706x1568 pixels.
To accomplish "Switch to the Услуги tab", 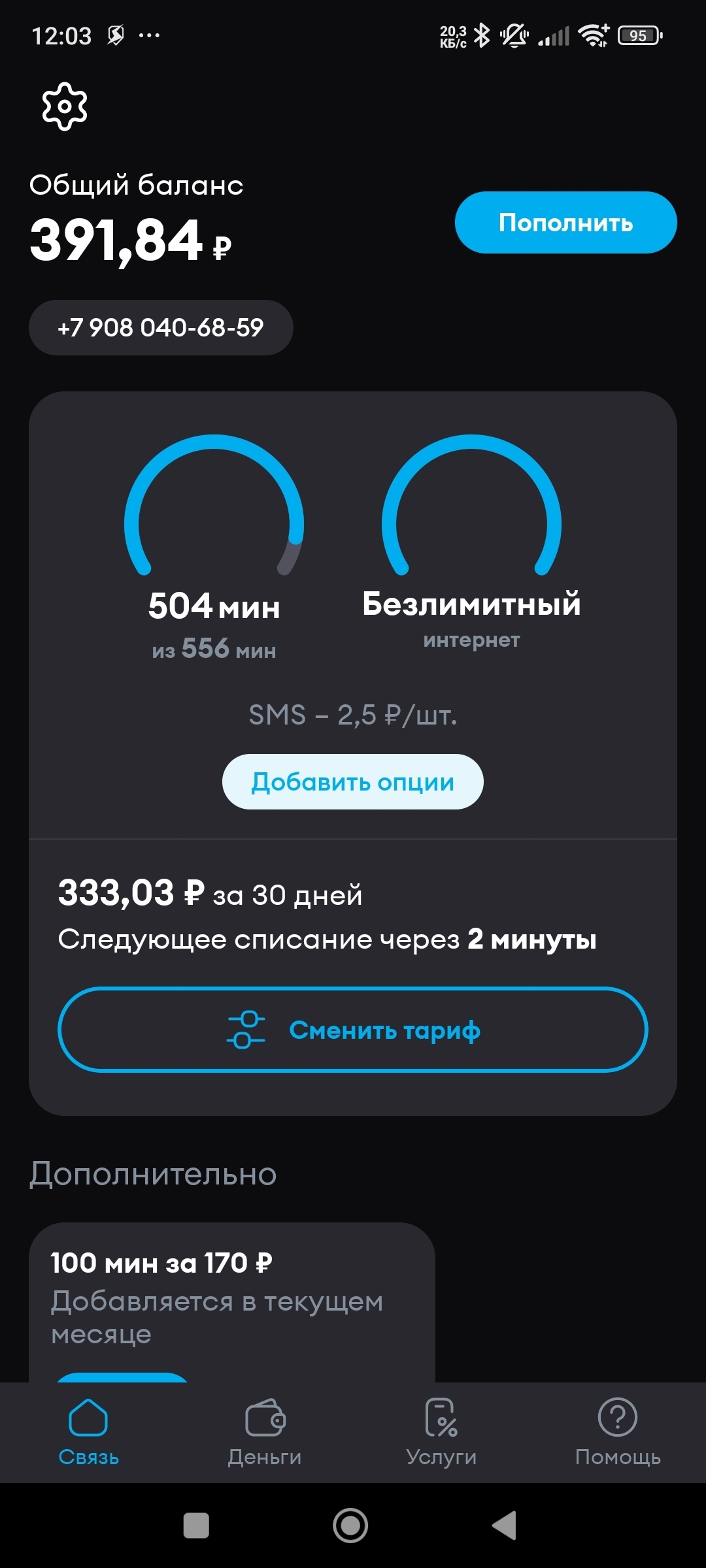I will (441, 1432).
